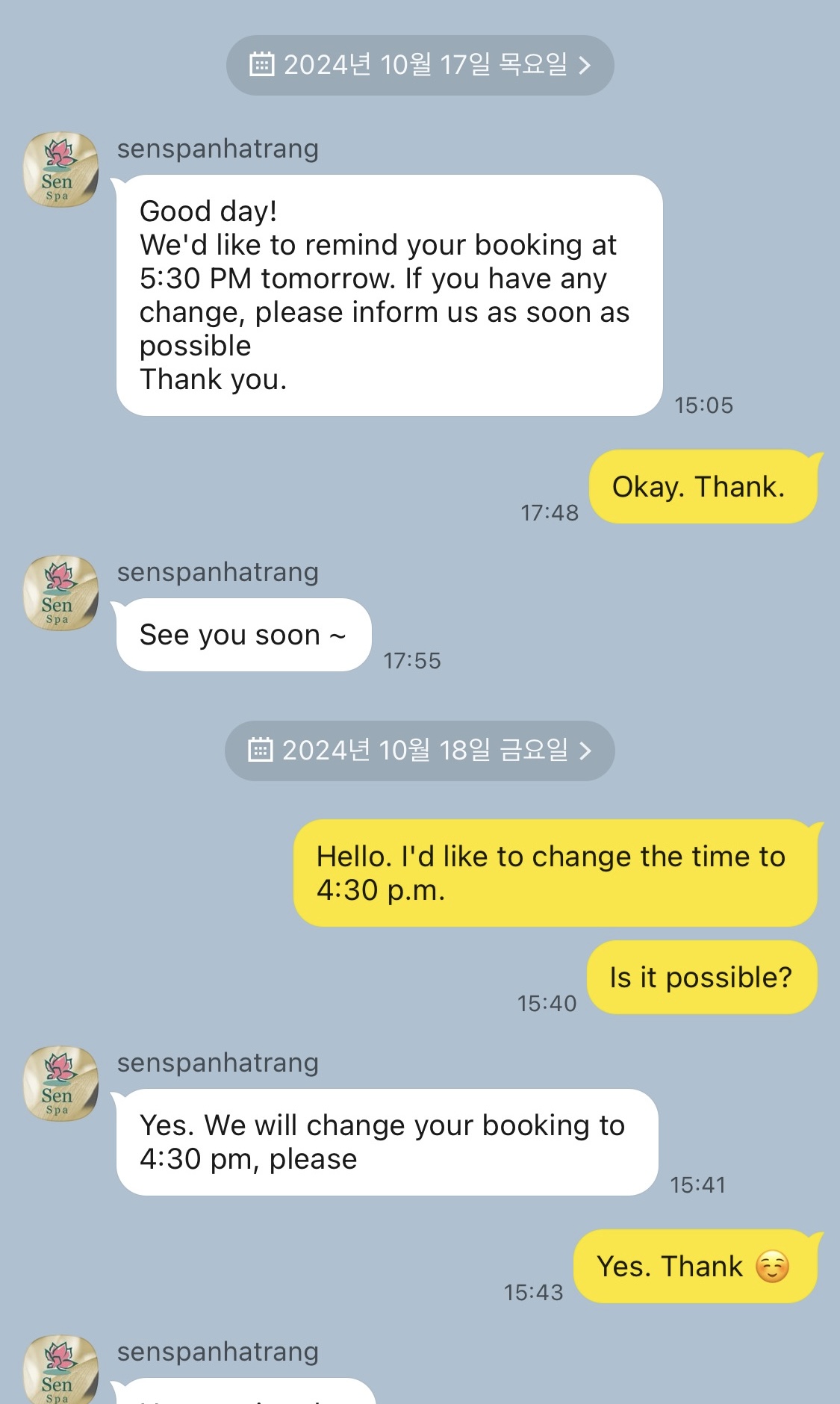
Task: Click the calendar icon on the October 18 date divider
Action: pos(261,751)
